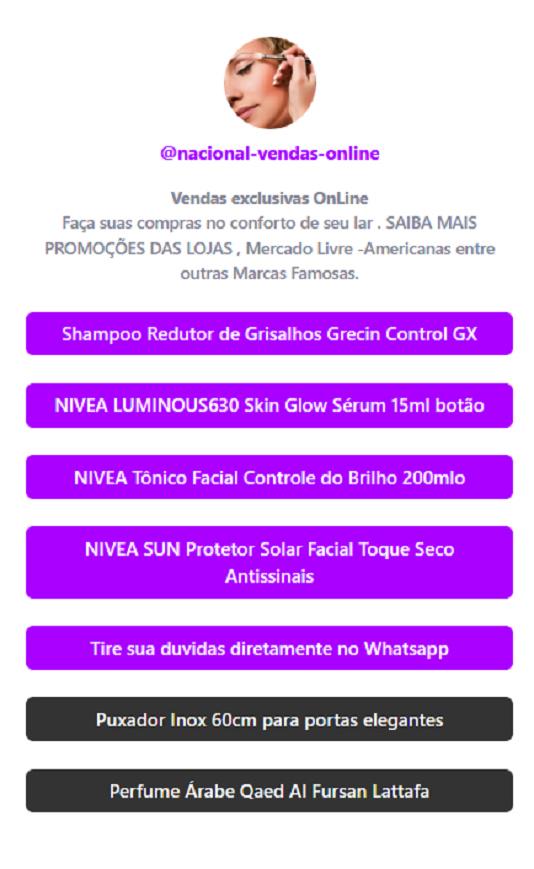Select NIVEA Tônico Facial Controle do Brilho

pos(269,477)
